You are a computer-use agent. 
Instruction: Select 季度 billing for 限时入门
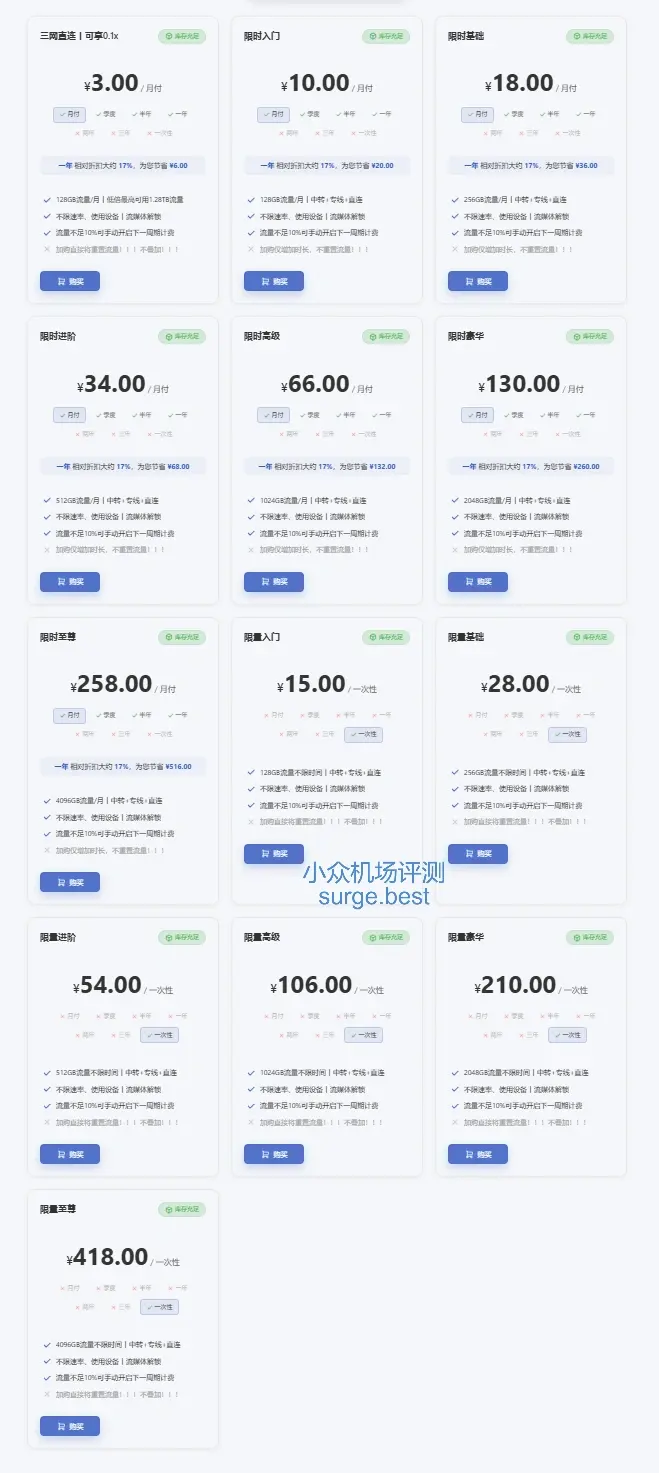[x=311, y=114]
